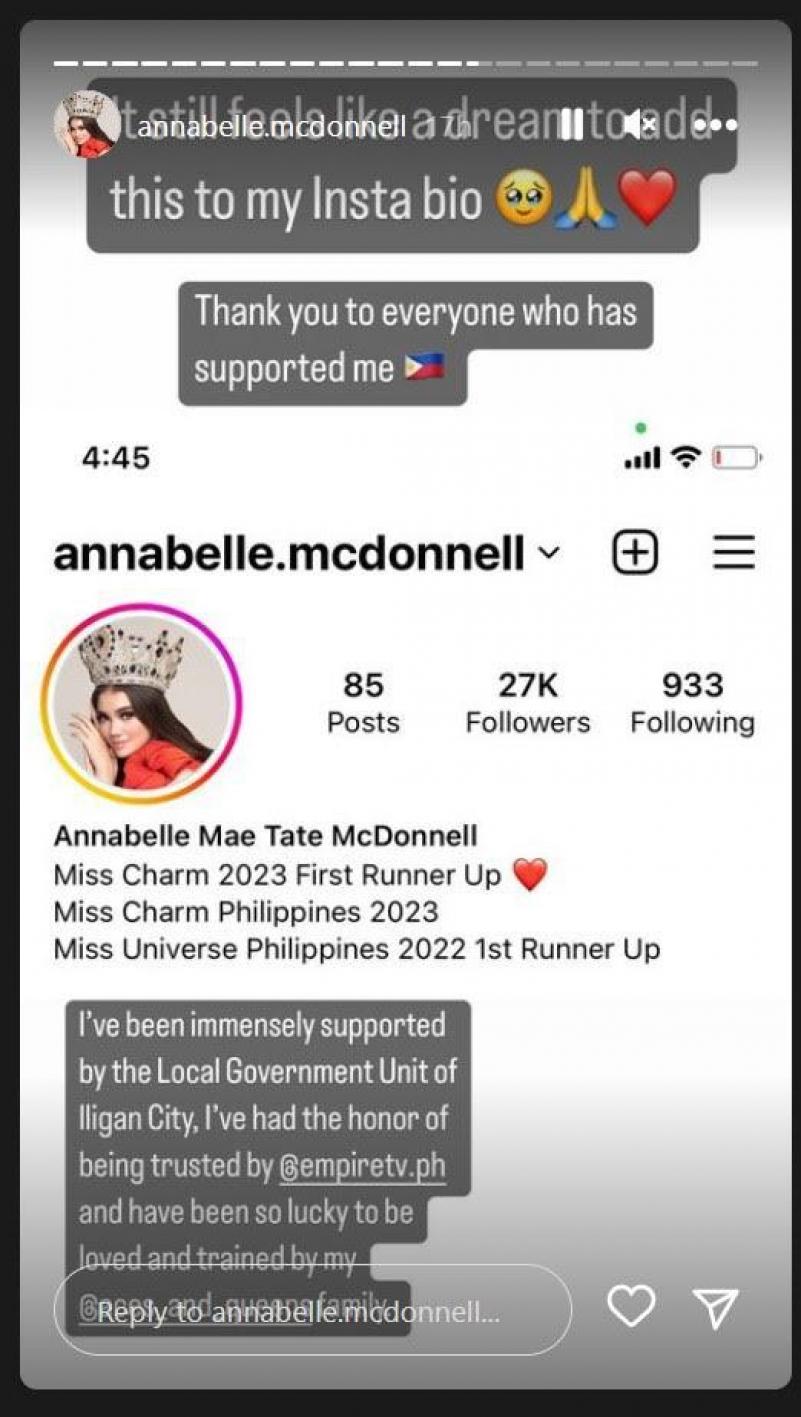Open the @empiretv.ph mention
This screenshot has height=1417, width=801.
(362, 1166)
